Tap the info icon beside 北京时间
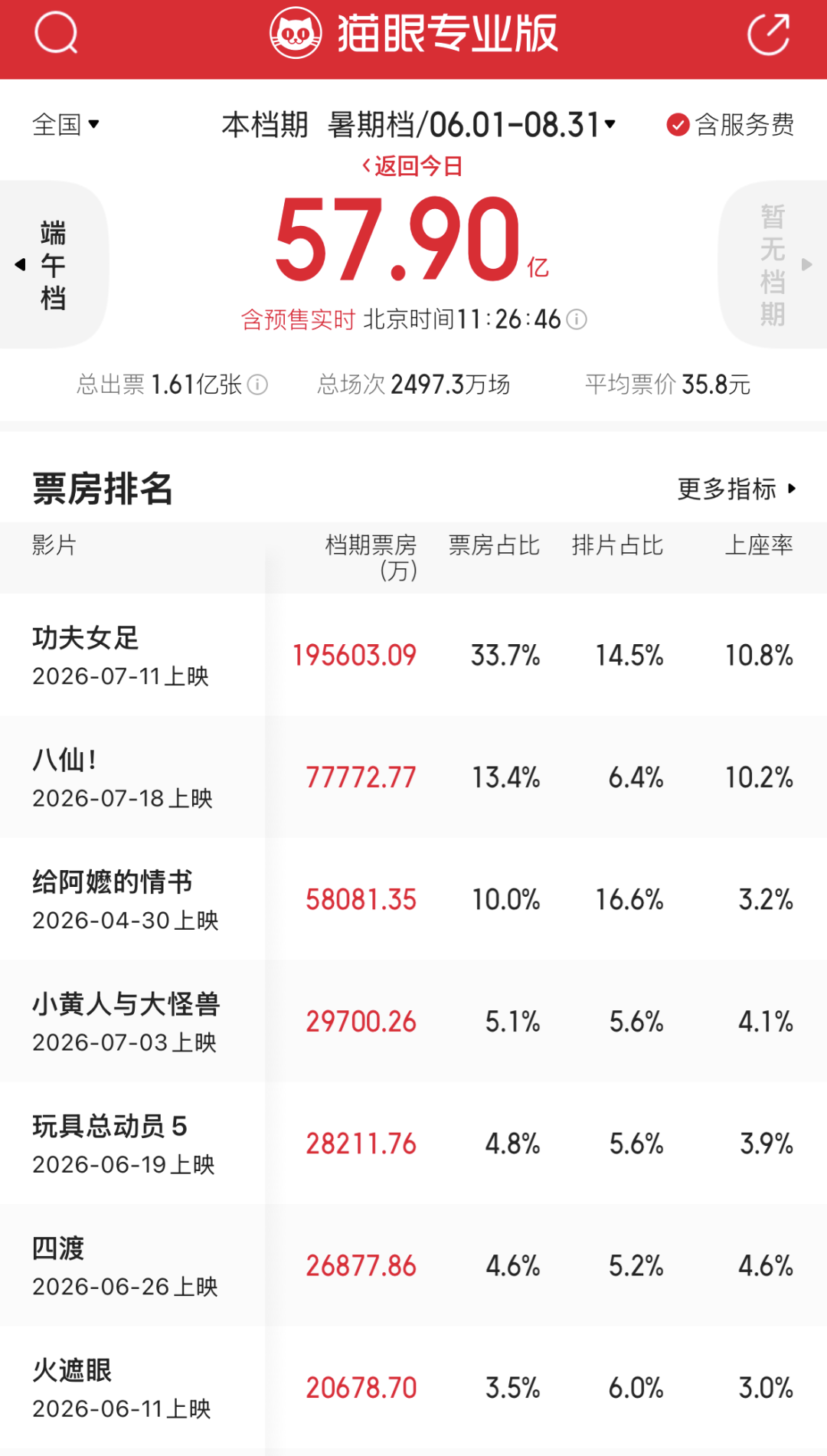827x1456 pixels. tap(577, 319)
